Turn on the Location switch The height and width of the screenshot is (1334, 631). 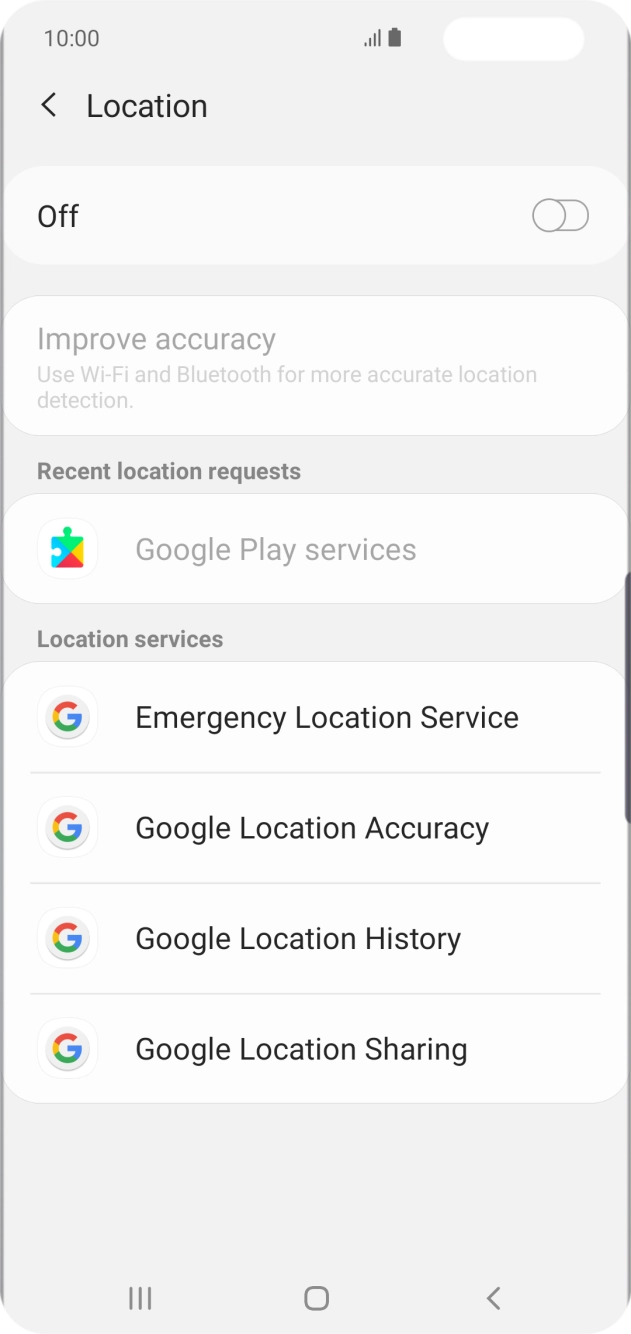point(560,216)
